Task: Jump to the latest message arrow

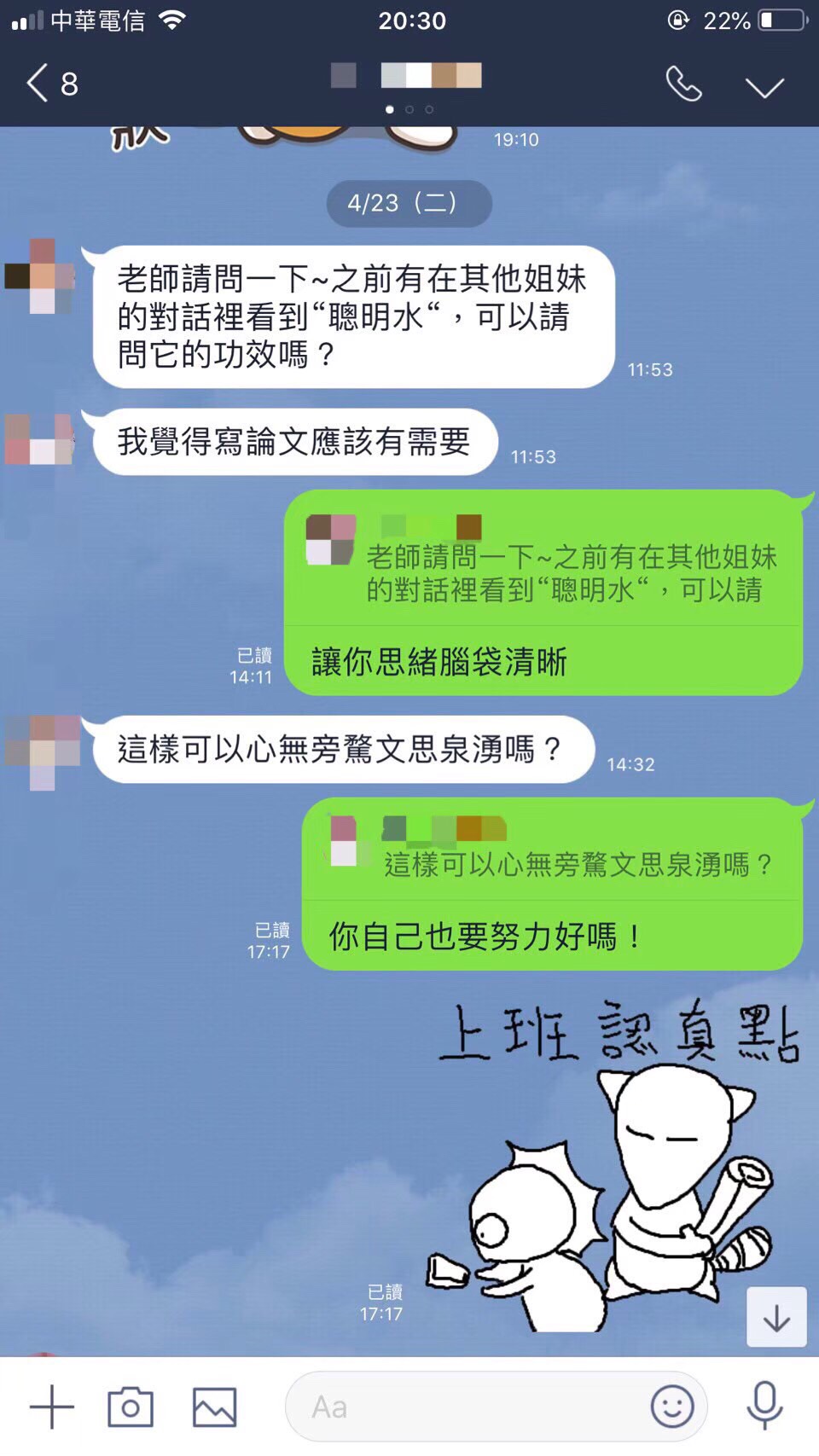Action: point(776,1318)
